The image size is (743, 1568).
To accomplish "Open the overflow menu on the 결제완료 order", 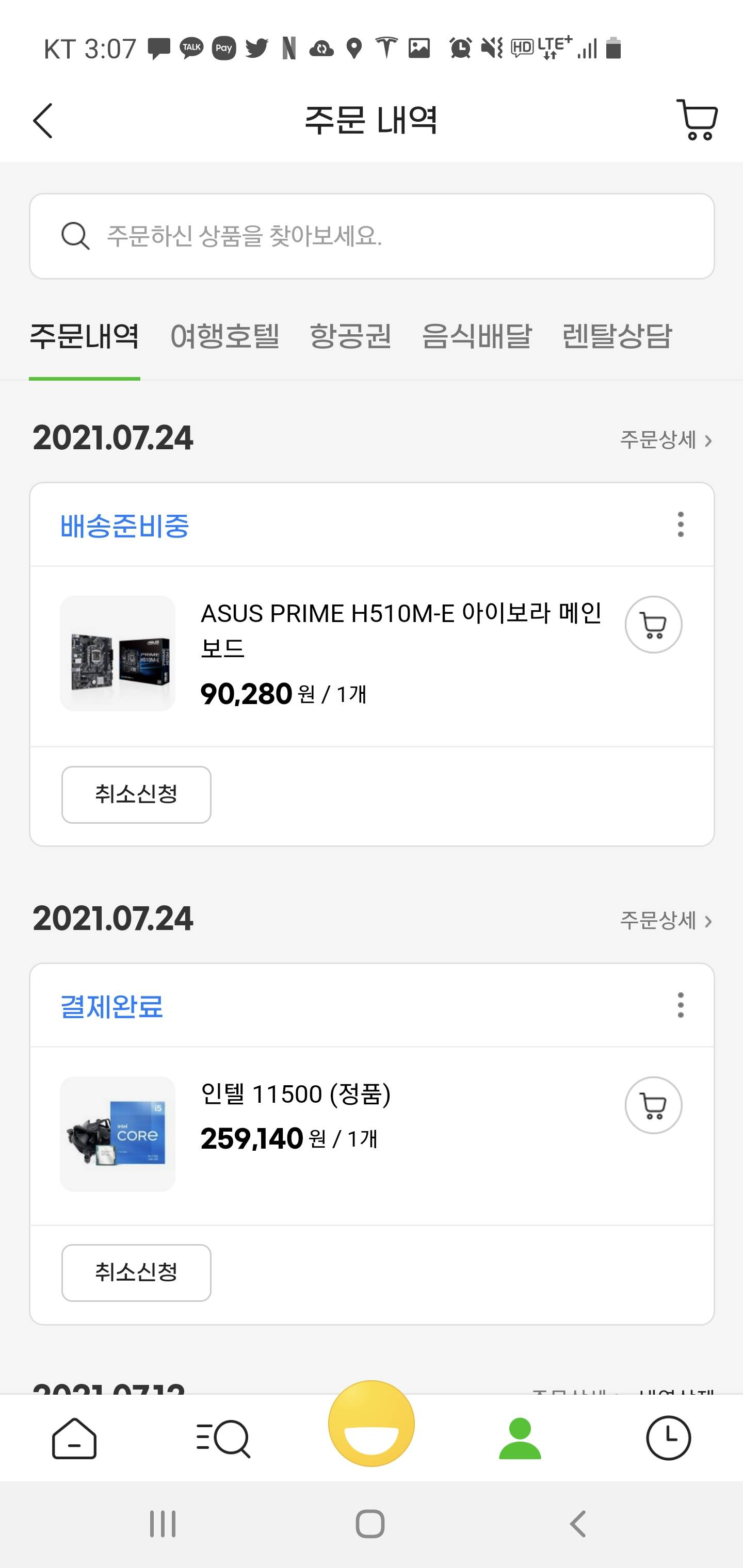I will [x=680, y=1005].
